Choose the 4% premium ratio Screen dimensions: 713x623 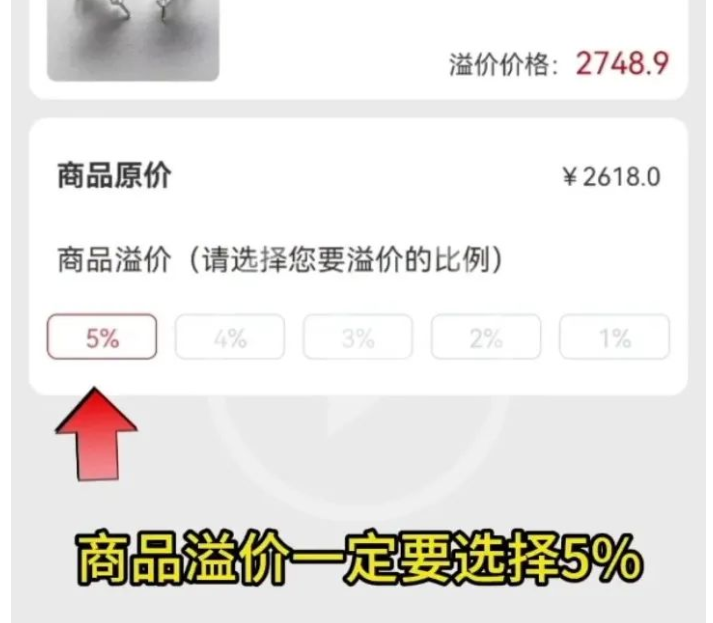coord(230,337)
